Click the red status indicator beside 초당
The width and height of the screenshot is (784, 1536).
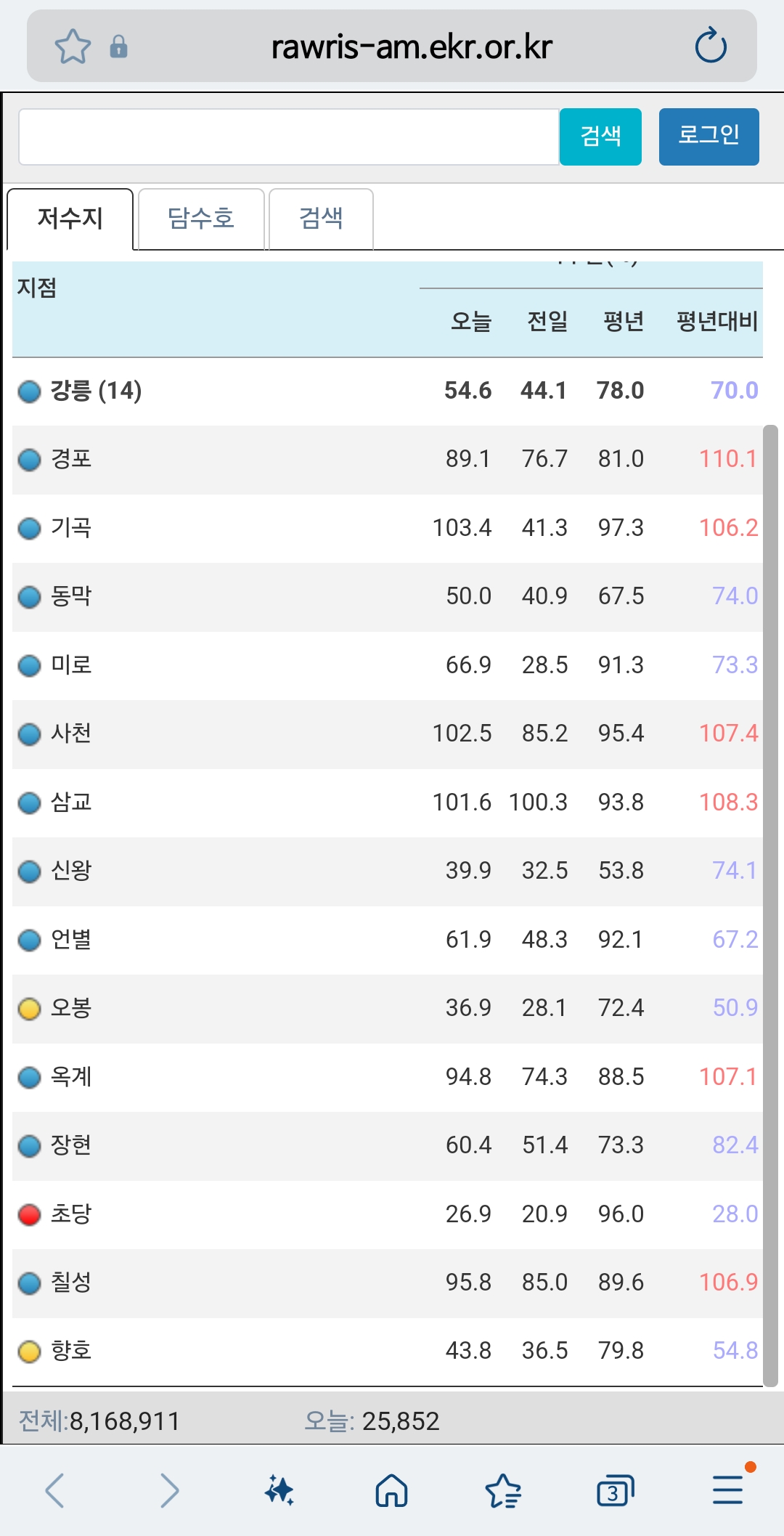(29, 1214)
